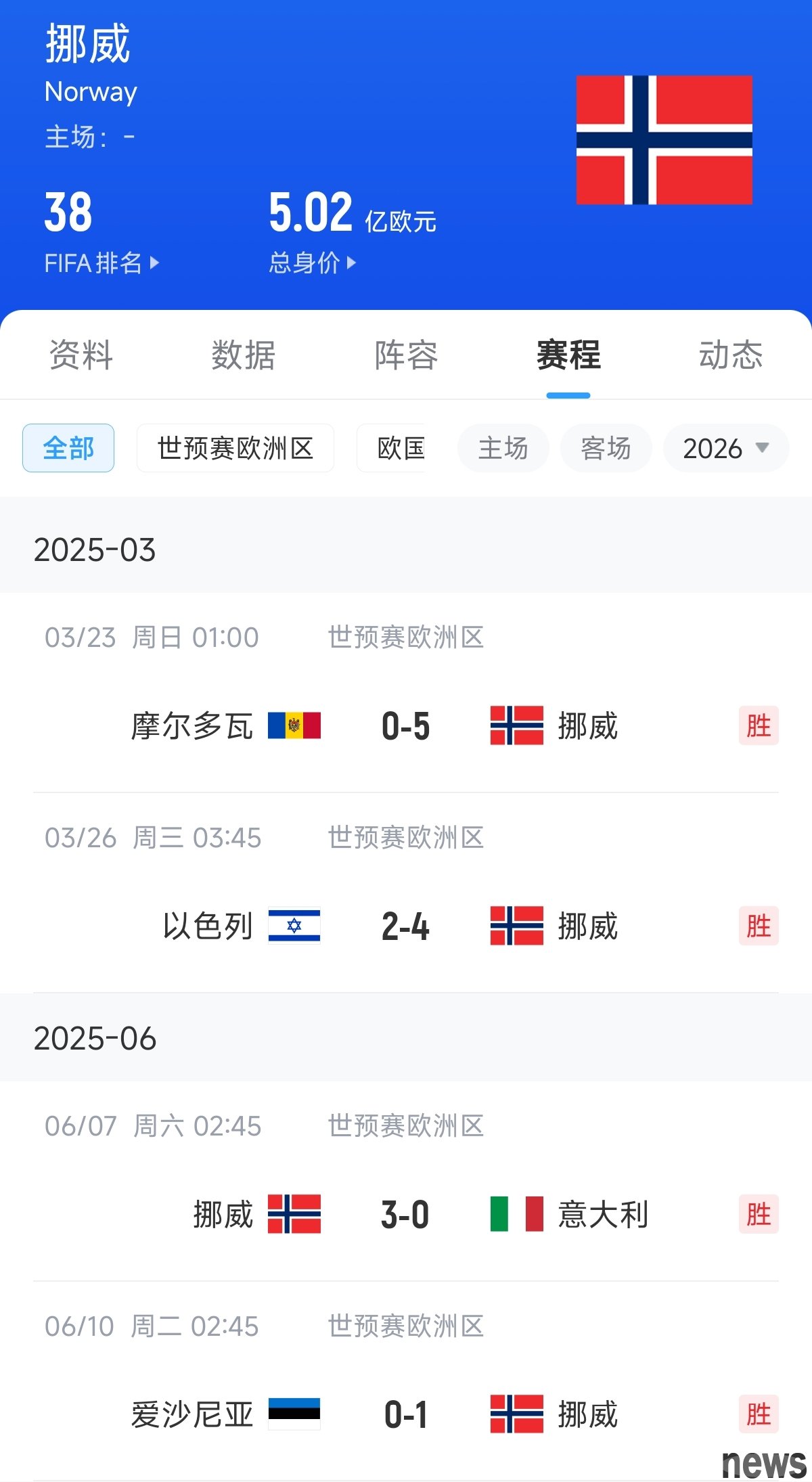
Task: Switch to the 数据 tab
Action: [x=244, y=355]
